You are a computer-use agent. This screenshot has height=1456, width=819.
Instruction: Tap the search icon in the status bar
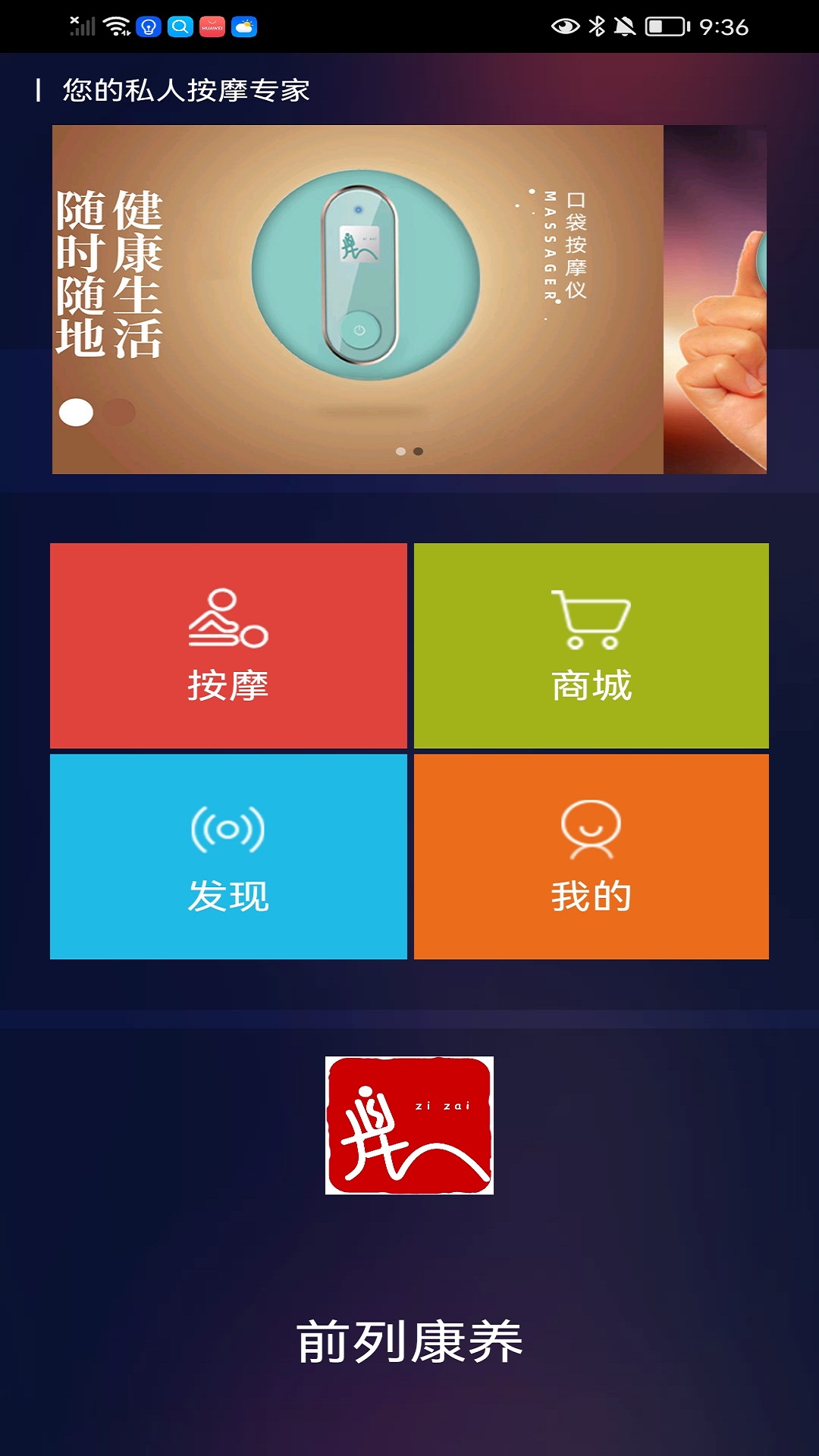[179, 24]
